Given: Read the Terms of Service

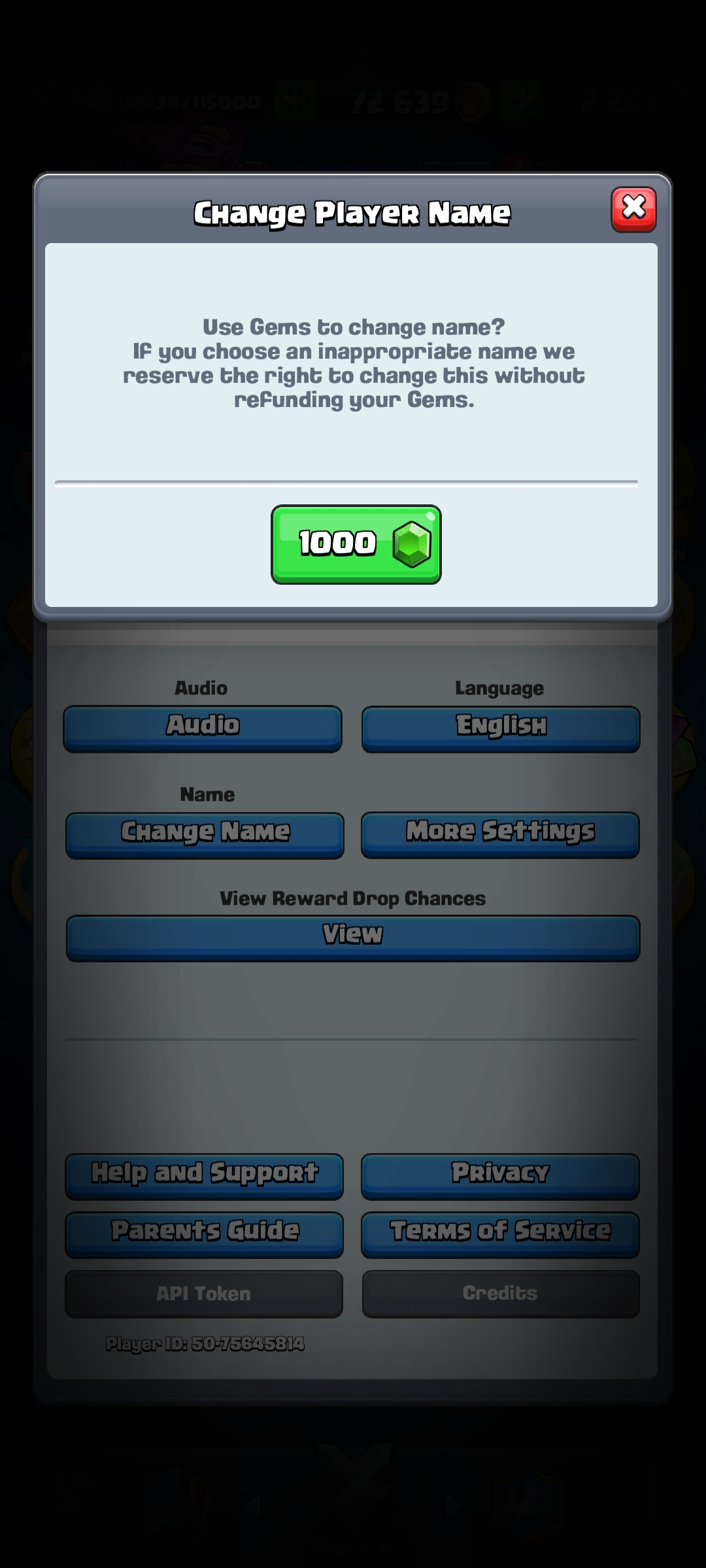Looking at the screenshot, I should (500, 1233).
